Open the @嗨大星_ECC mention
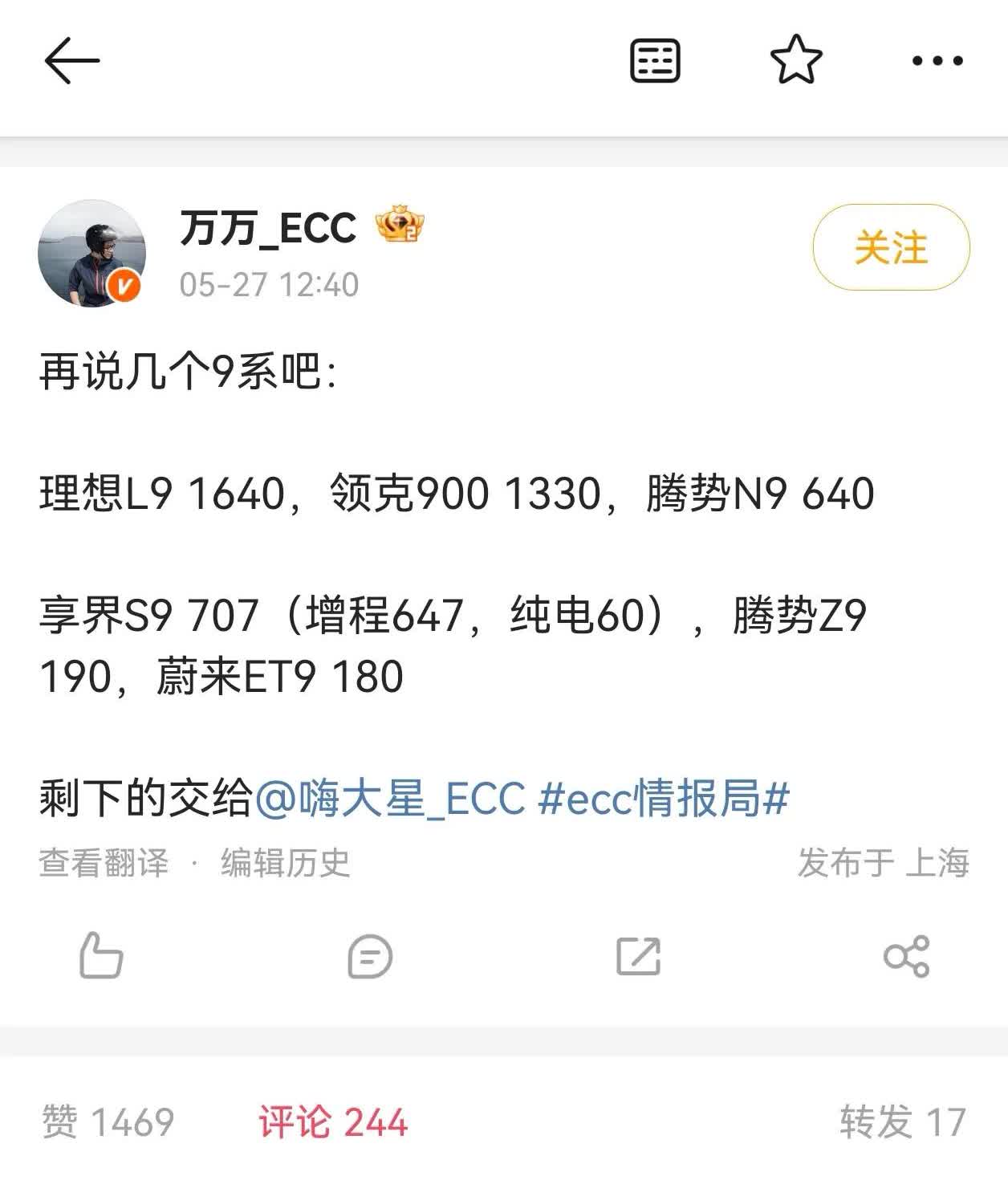This screenshot has height=1180, width=1008. [390, 798]
